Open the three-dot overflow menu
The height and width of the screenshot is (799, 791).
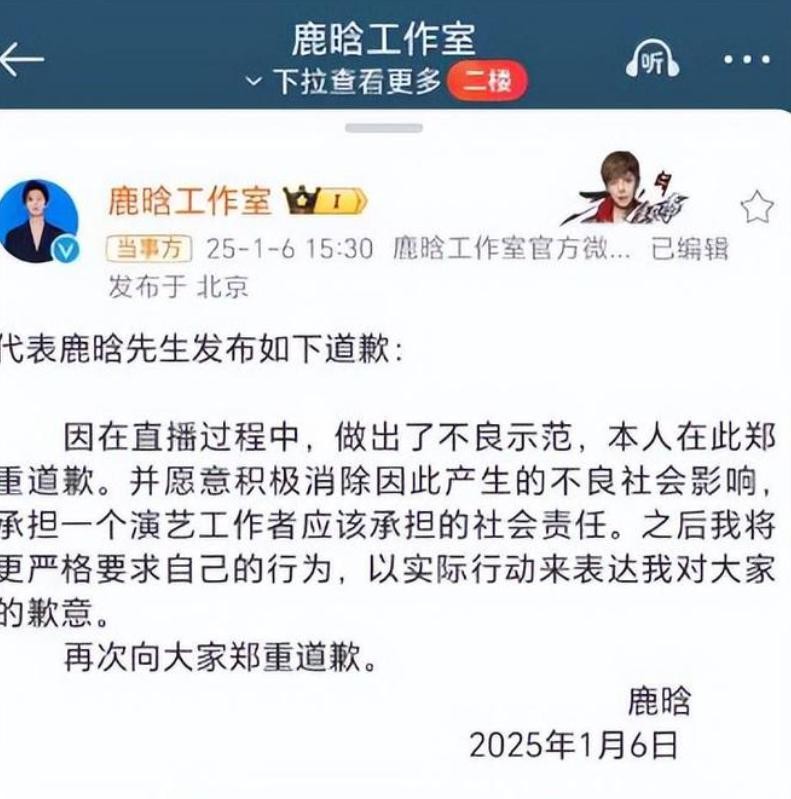coord(747,60)
